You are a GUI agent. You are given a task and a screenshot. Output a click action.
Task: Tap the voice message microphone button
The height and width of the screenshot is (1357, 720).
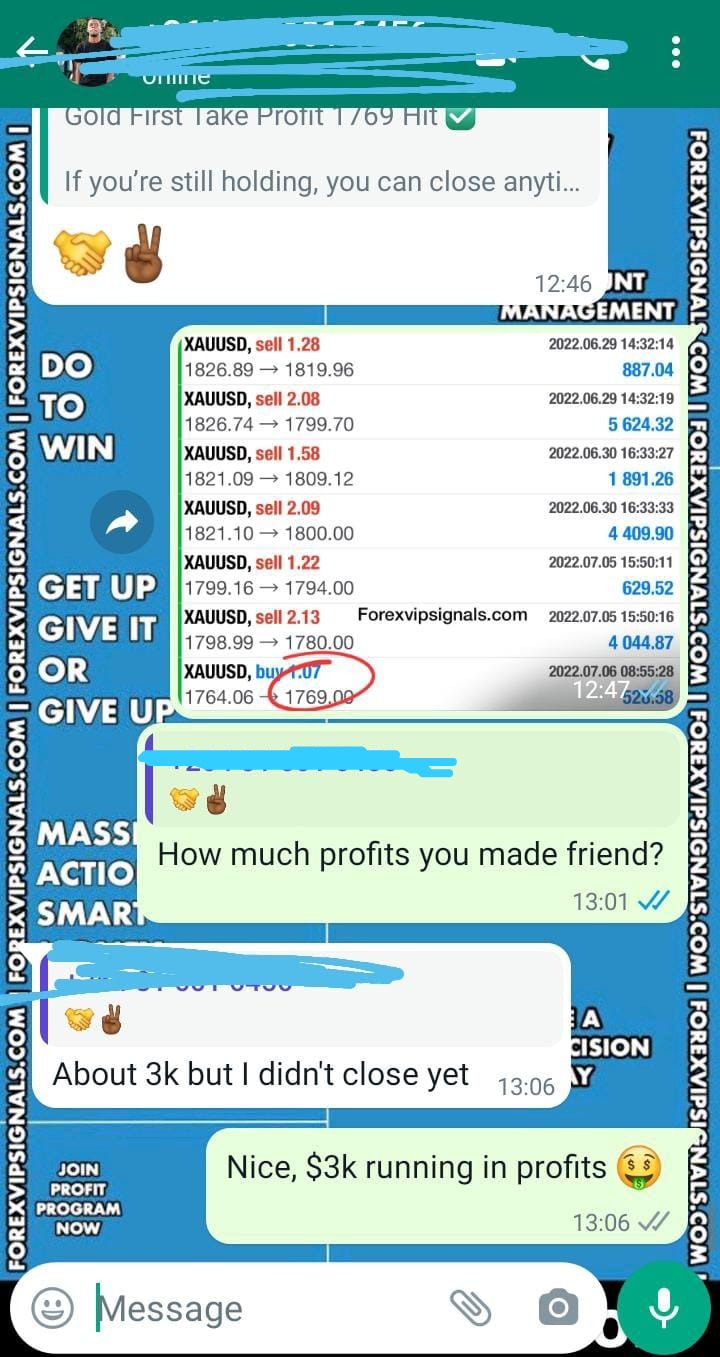pos(664,1307)
